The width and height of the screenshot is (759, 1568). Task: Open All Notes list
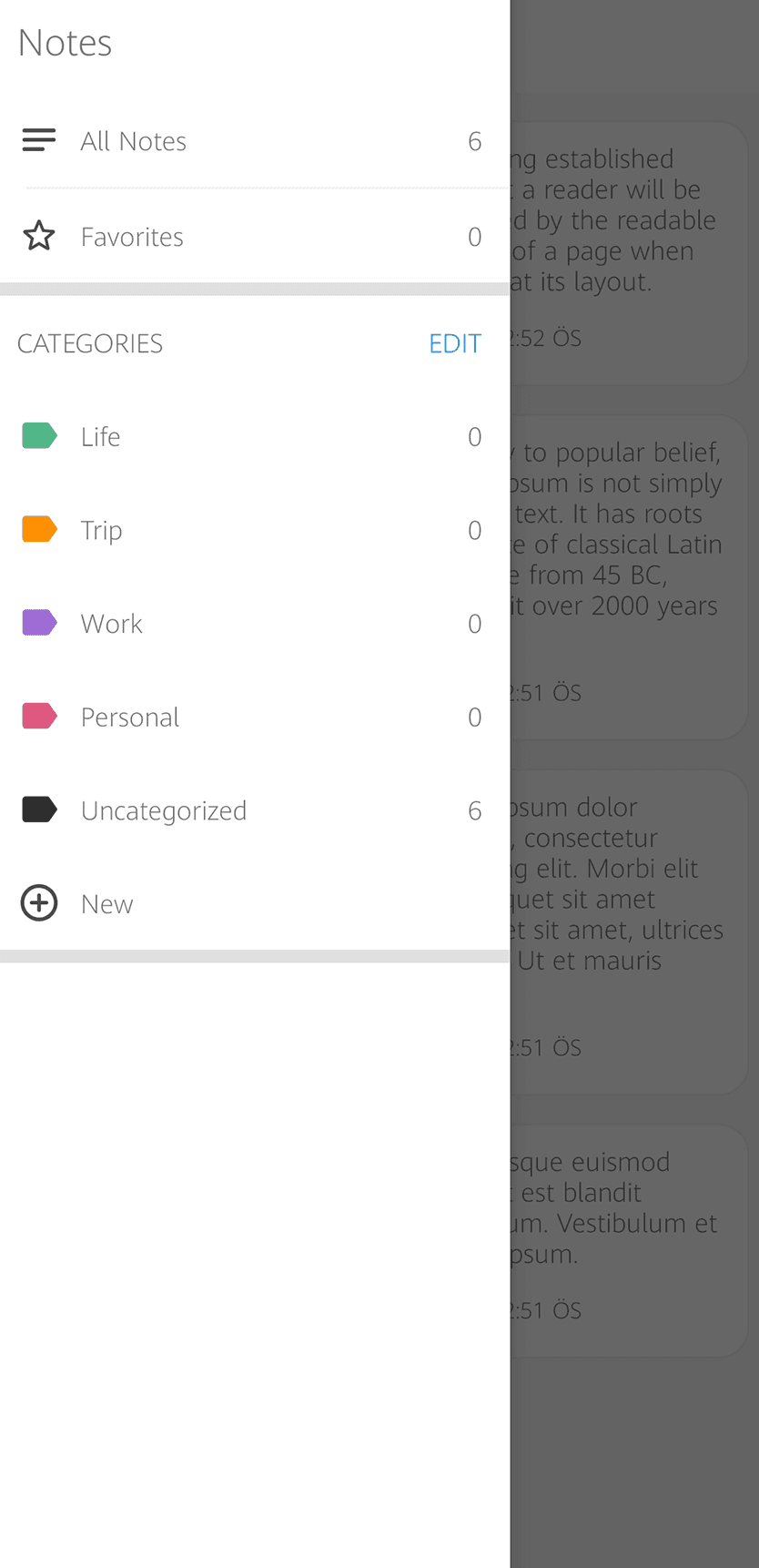133,141
